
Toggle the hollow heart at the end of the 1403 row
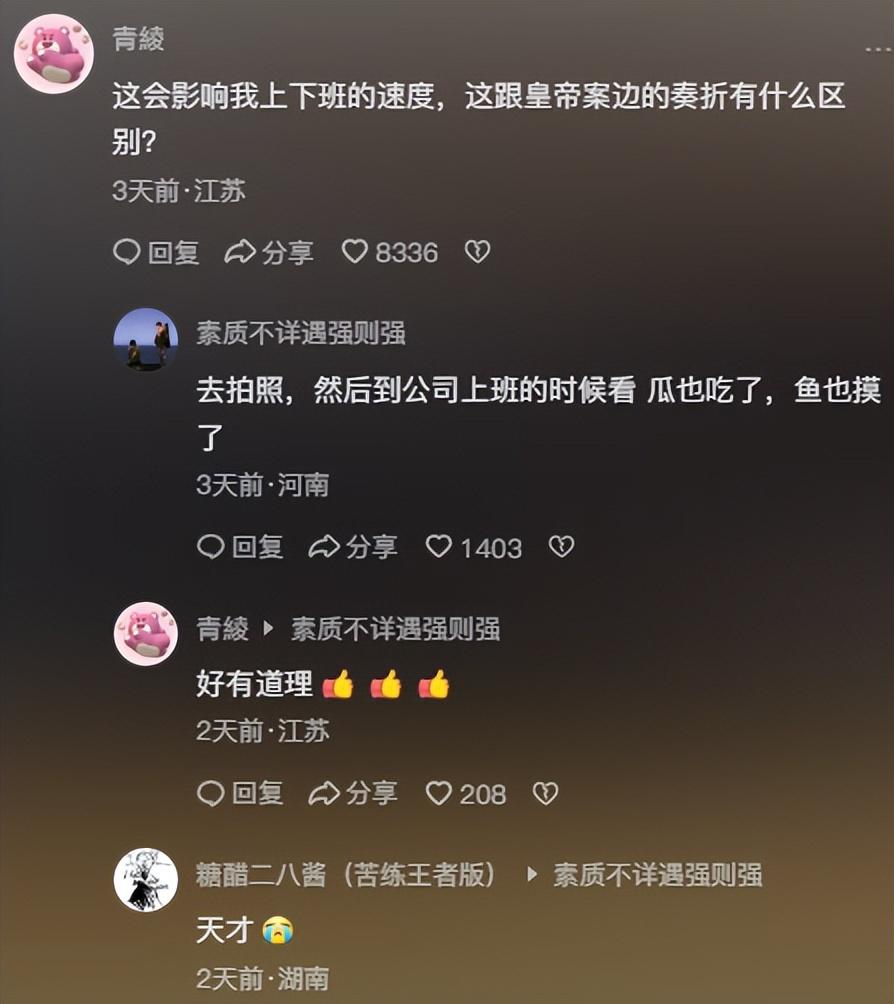(x=561, y=547)
